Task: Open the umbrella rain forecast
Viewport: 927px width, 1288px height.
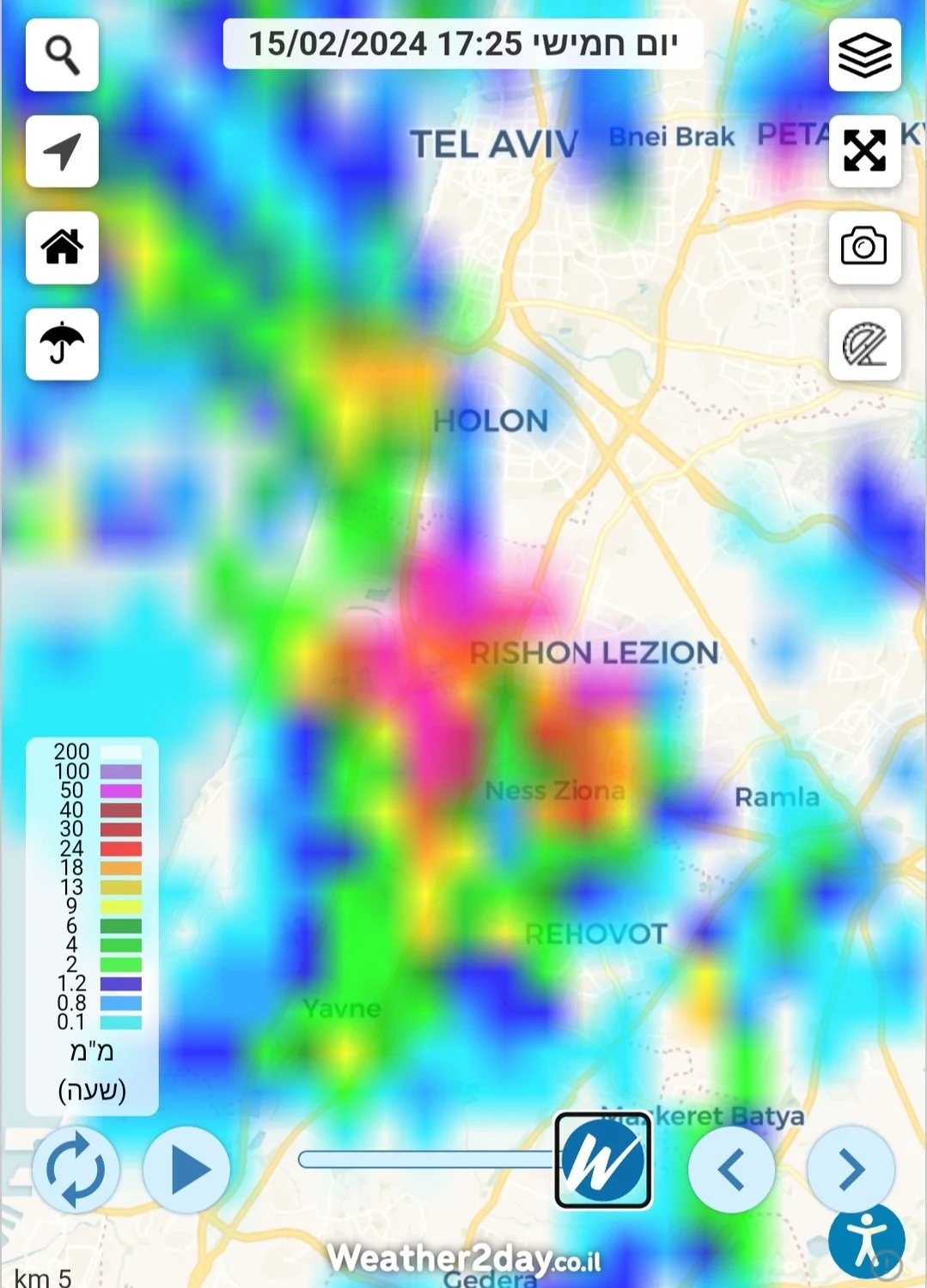Action: (62, 343)
